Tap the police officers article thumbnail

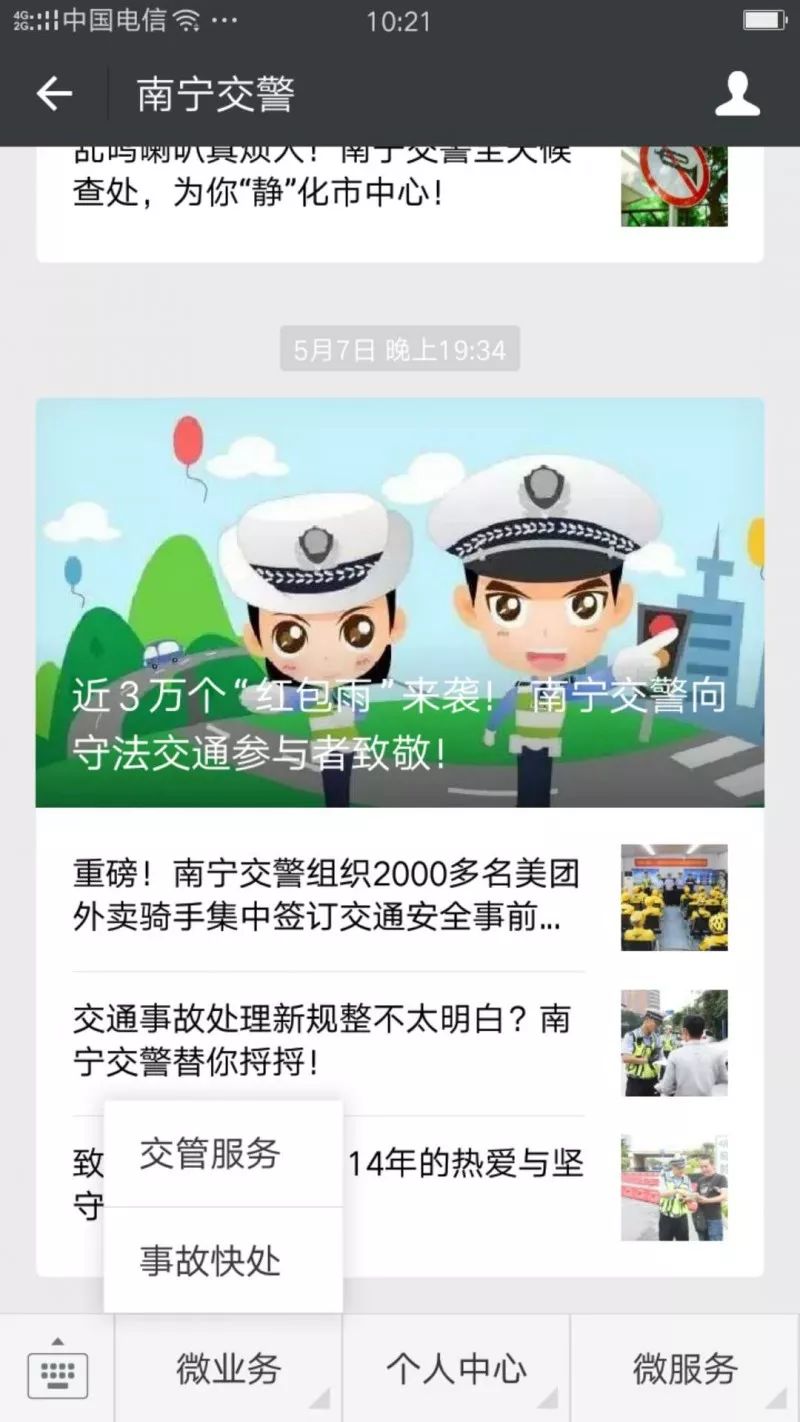click(674, 1043)
